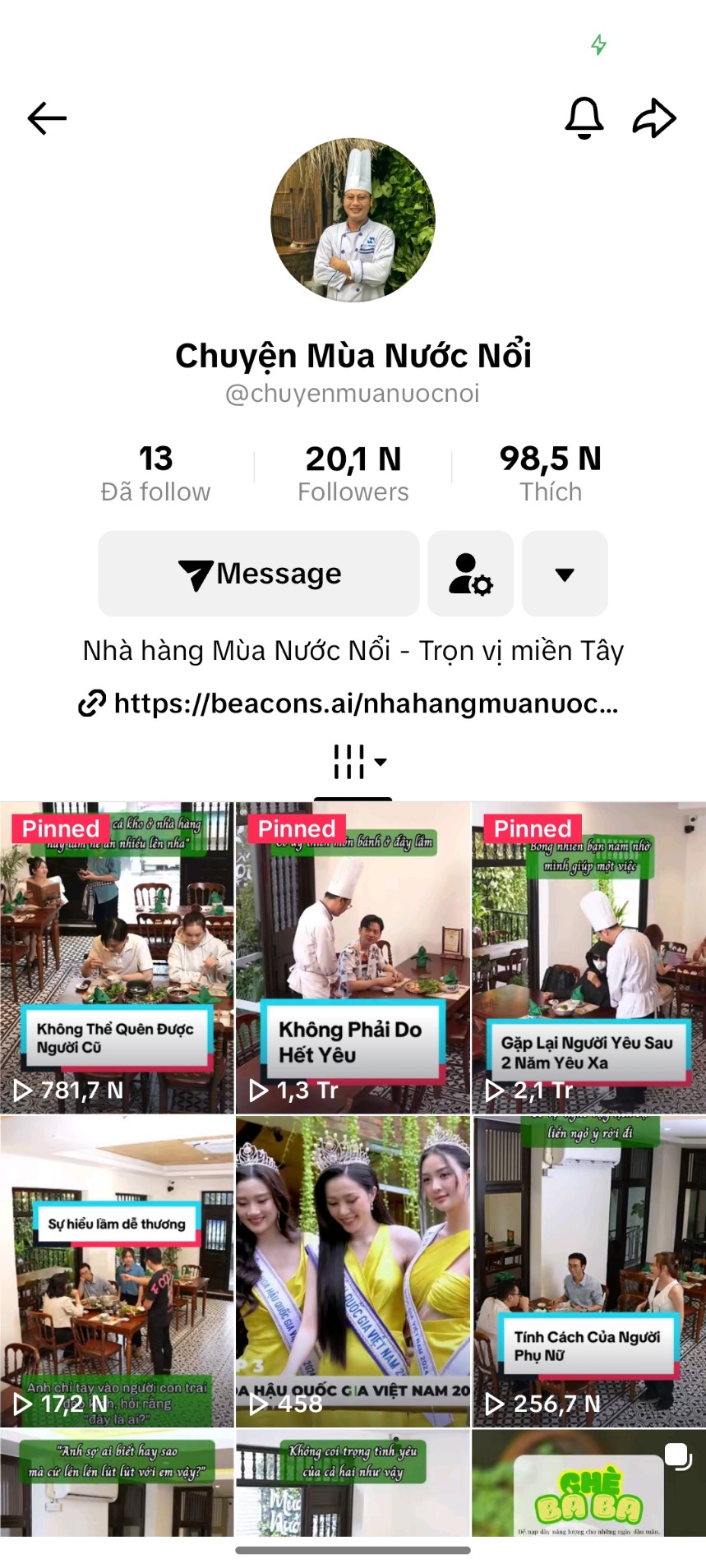Click the play icon on the 2,1 Tr video
The image size is (706, 1568).
pos(493,1091)
